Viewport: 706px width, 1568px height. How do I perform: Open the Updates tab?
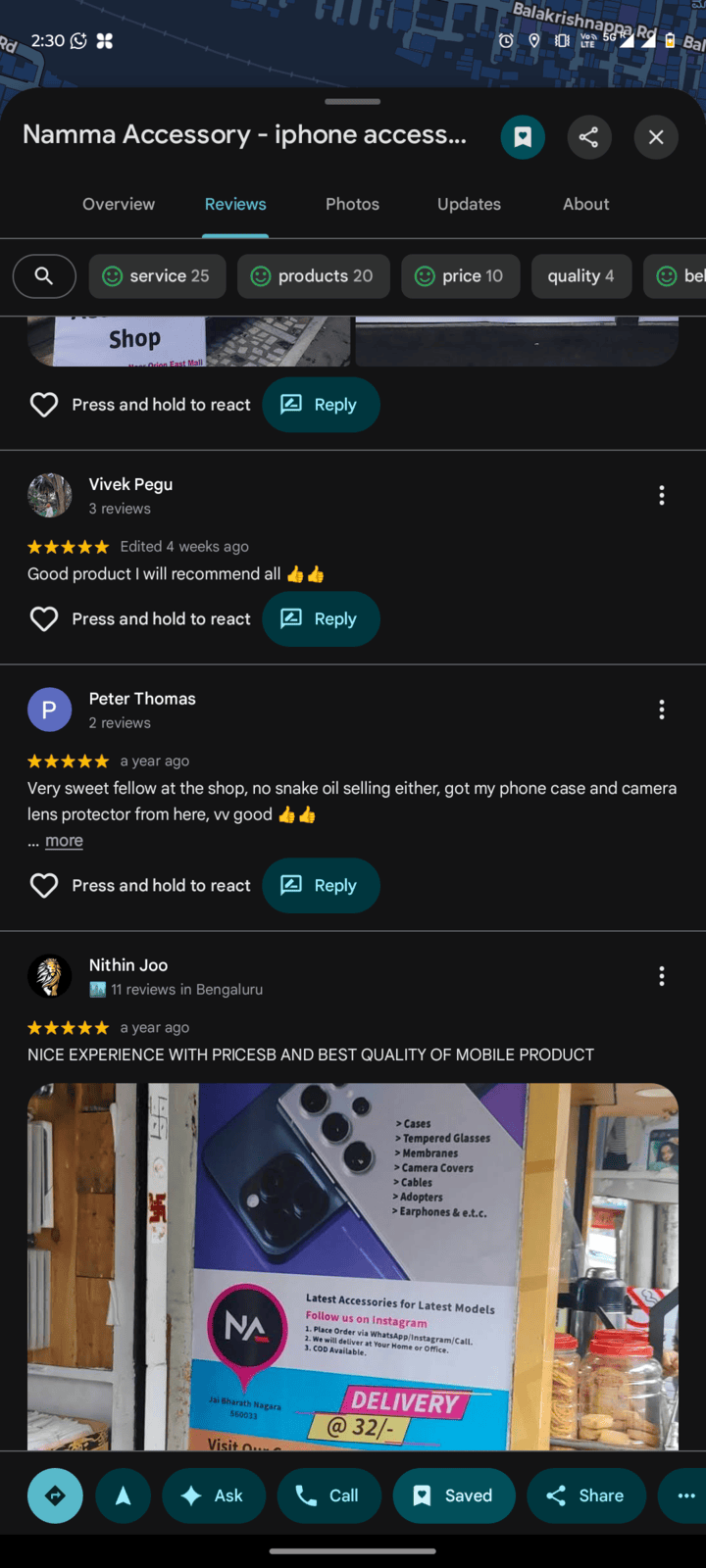tap(469, 204)
